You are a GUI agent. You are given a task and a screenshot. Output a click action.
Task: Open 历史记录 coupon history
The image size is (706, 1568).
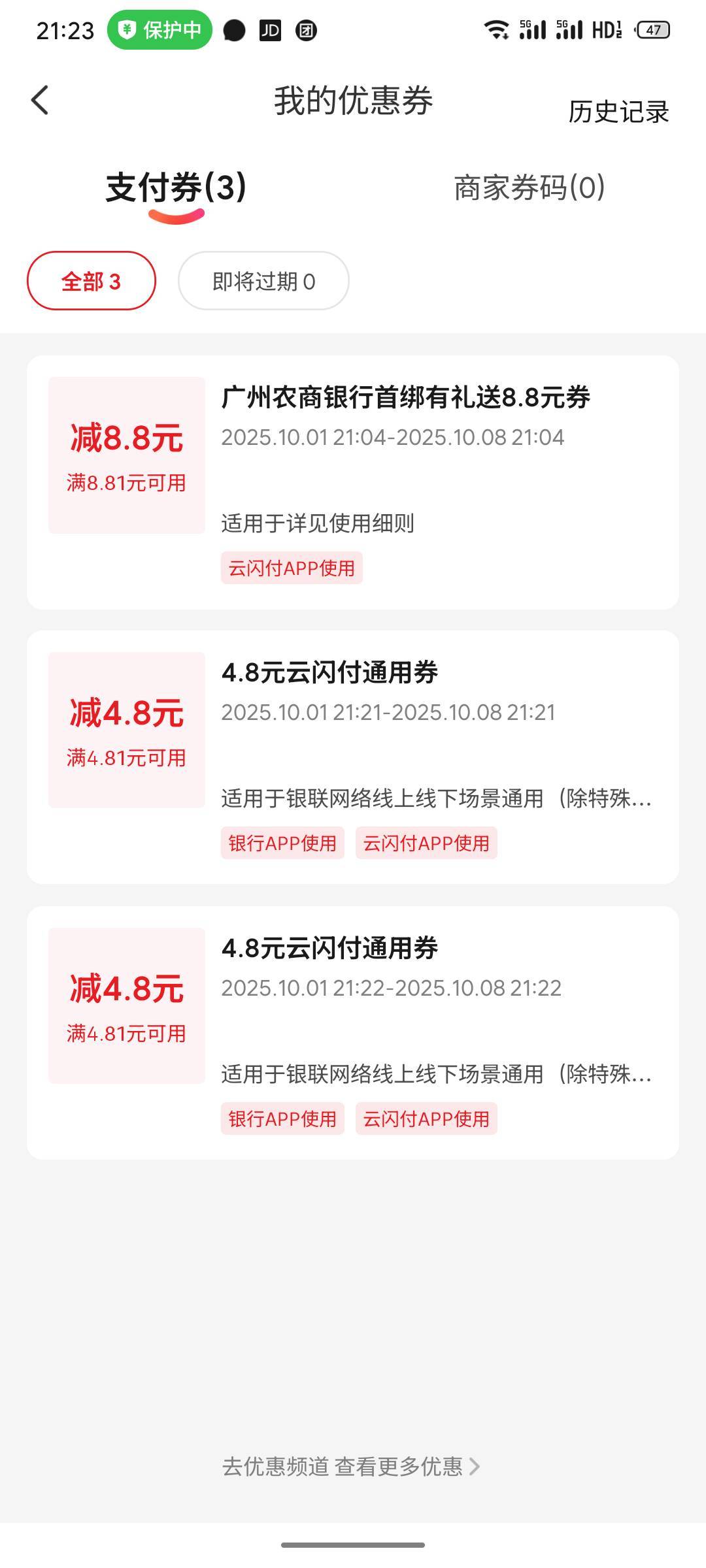[618, 112]
